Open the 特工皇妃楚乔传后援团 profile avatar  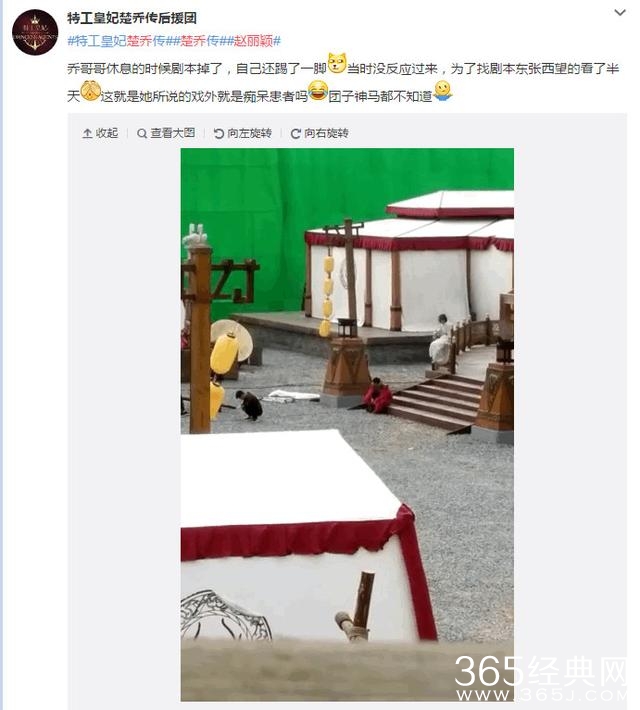click(x=34, y=32)
